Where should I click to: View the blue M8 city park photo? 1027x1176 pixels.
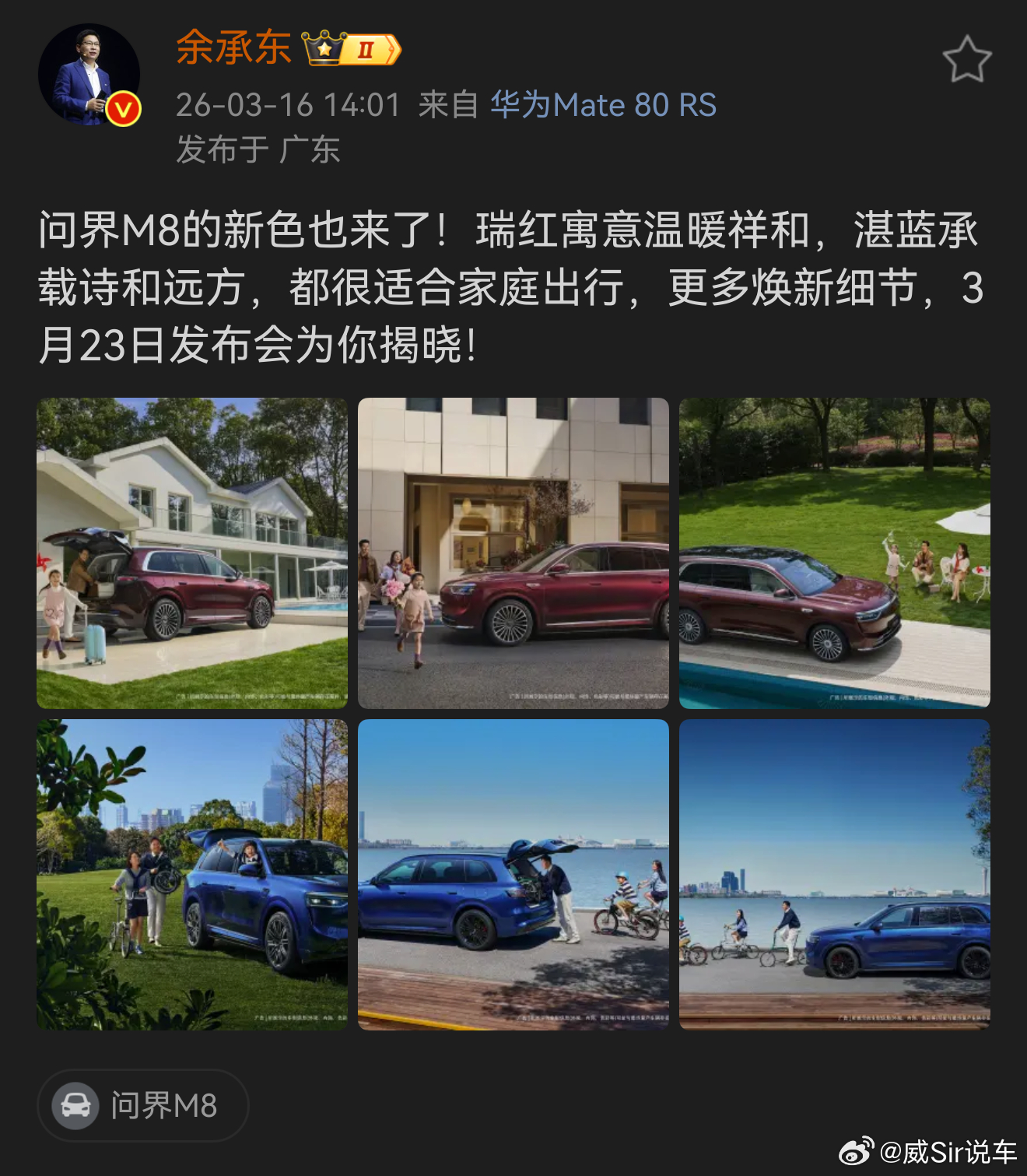pos(191,876)
